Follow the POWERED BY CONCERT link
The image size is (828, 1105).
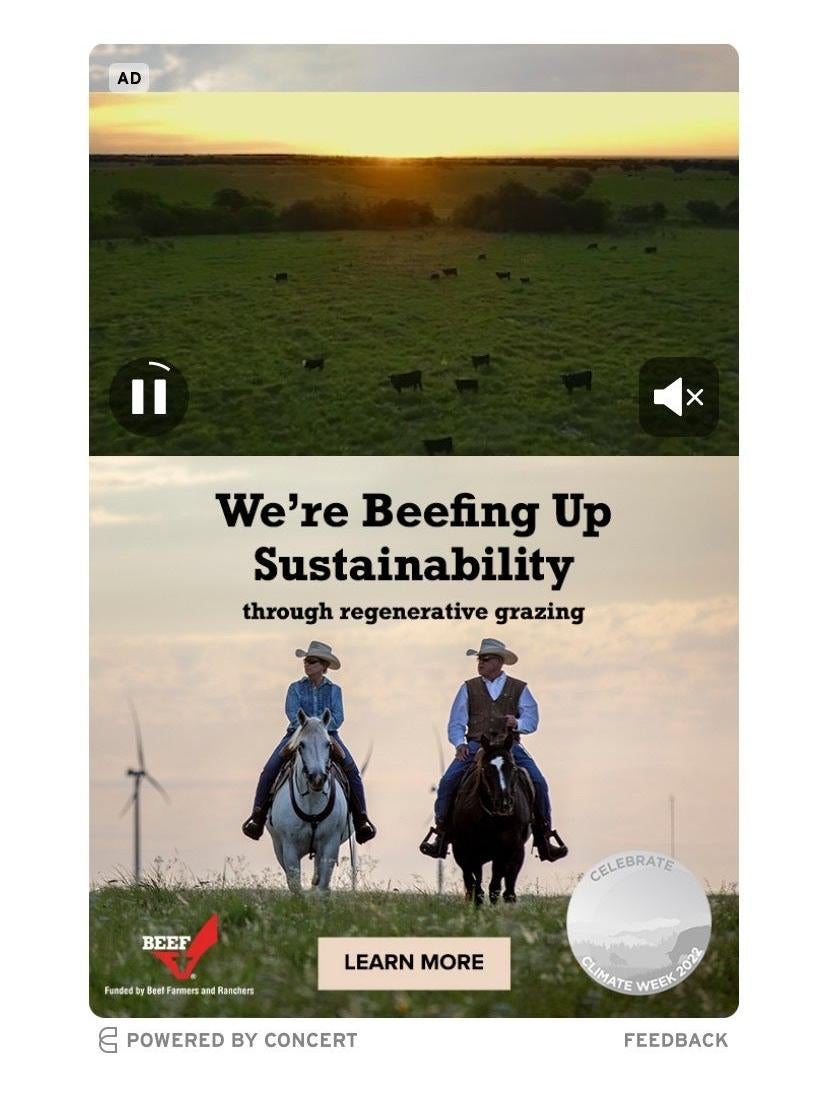coord(238,1040)
